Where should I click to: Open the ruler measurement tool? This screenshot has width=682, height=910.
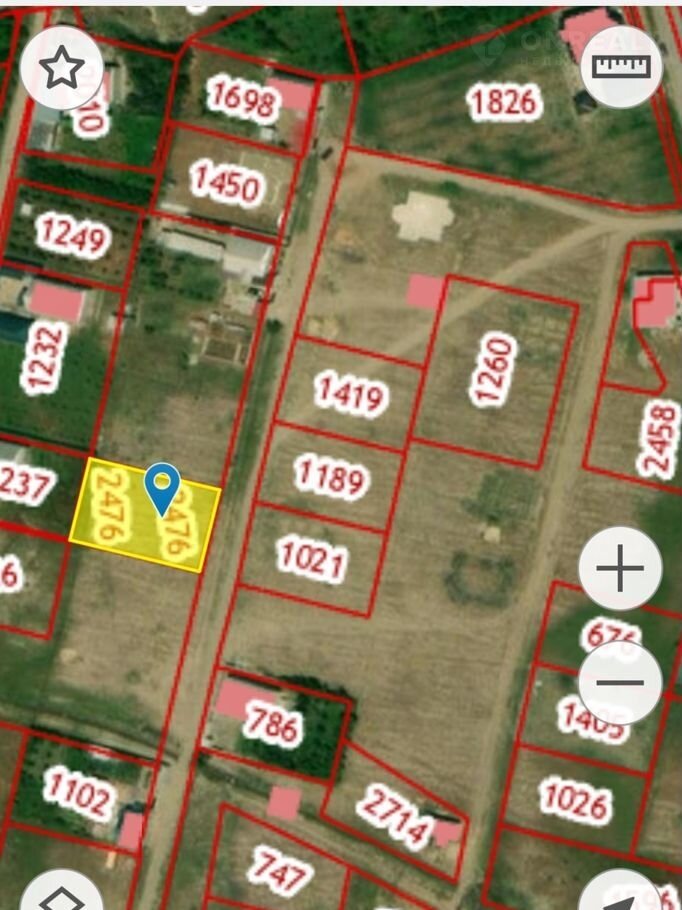(621, 67)
